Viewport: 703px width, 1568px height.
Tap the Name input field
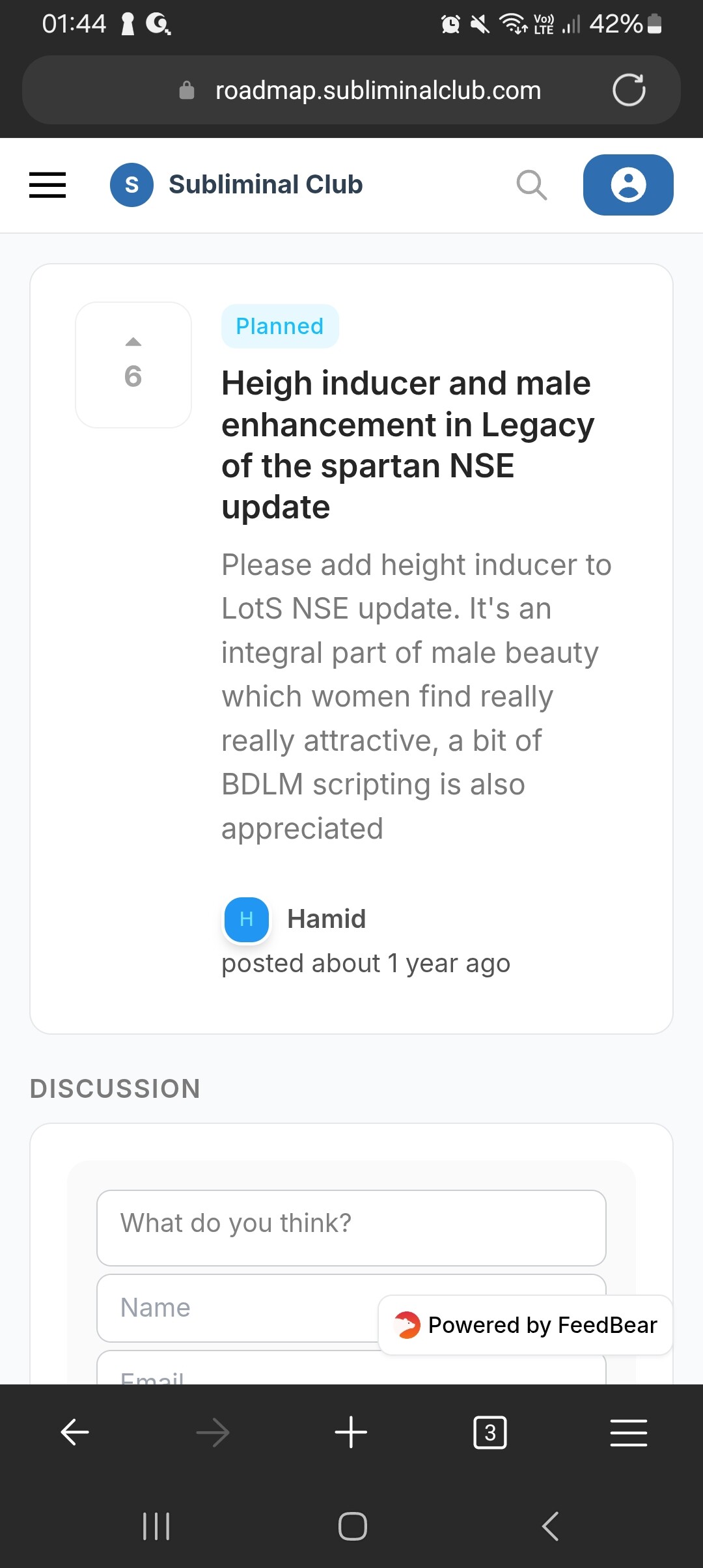coord(237,1308)
